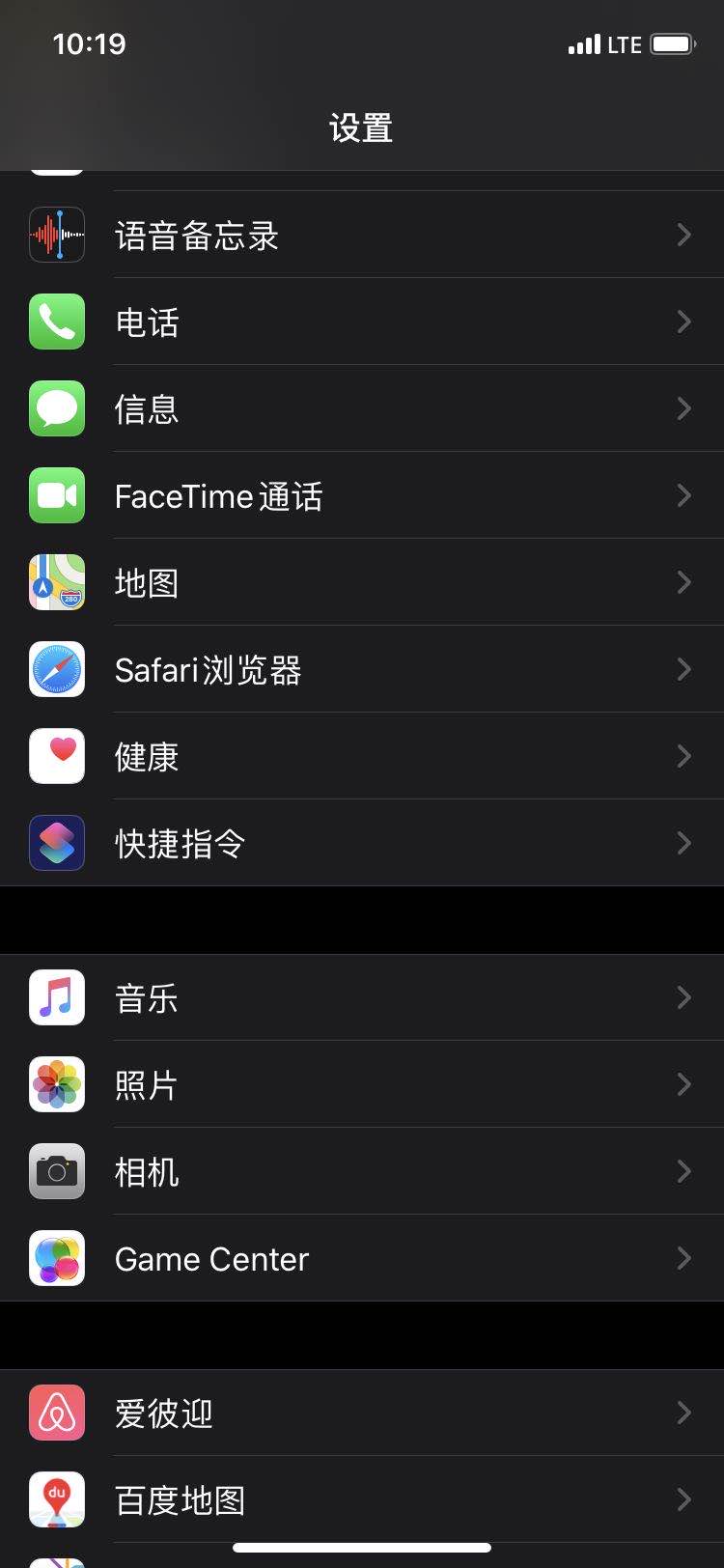Open 语音备忘录 (Voice Memos) settings
The width and height of the screenshot is (724, 1568).
362,235
